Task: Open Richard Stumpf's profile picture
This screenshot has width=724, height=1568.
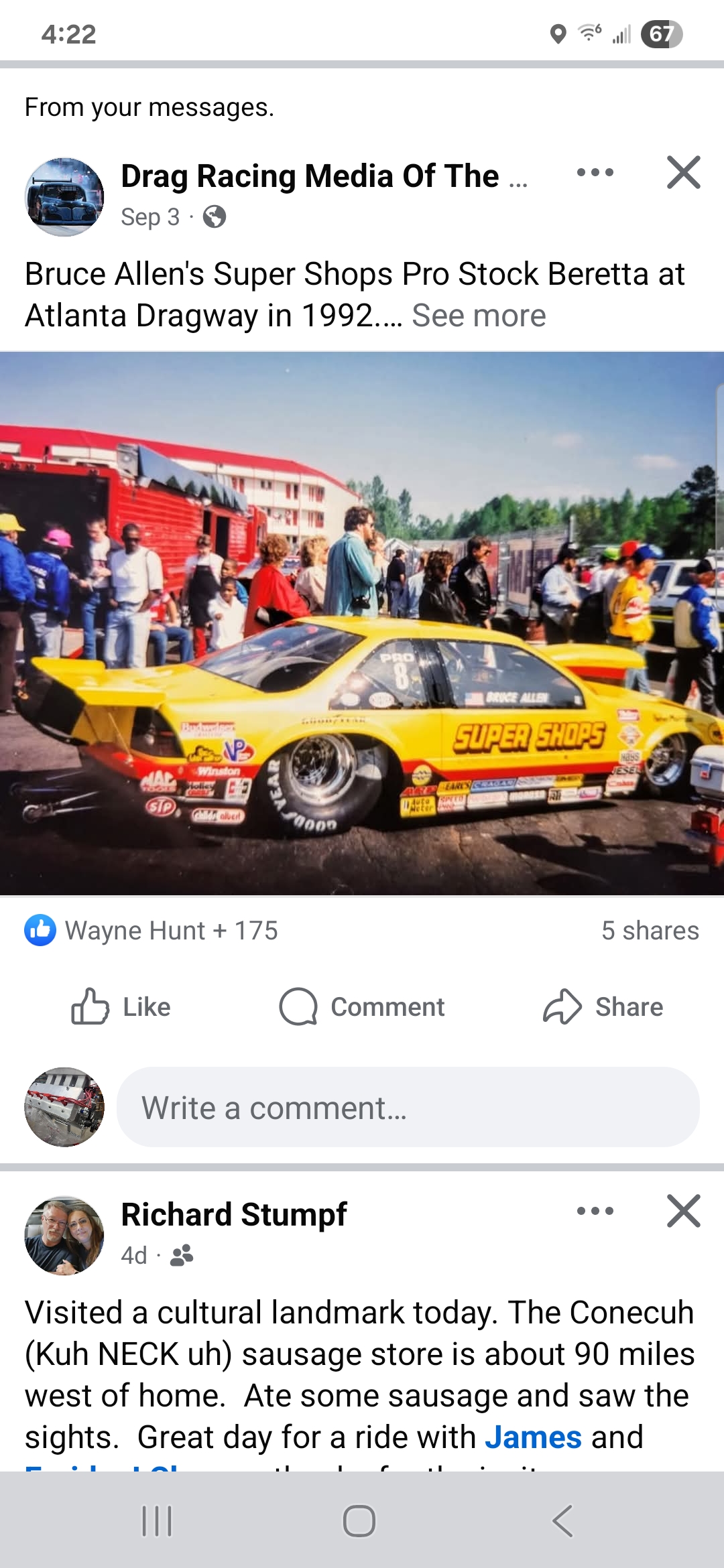Action: tap(64, 1235)
